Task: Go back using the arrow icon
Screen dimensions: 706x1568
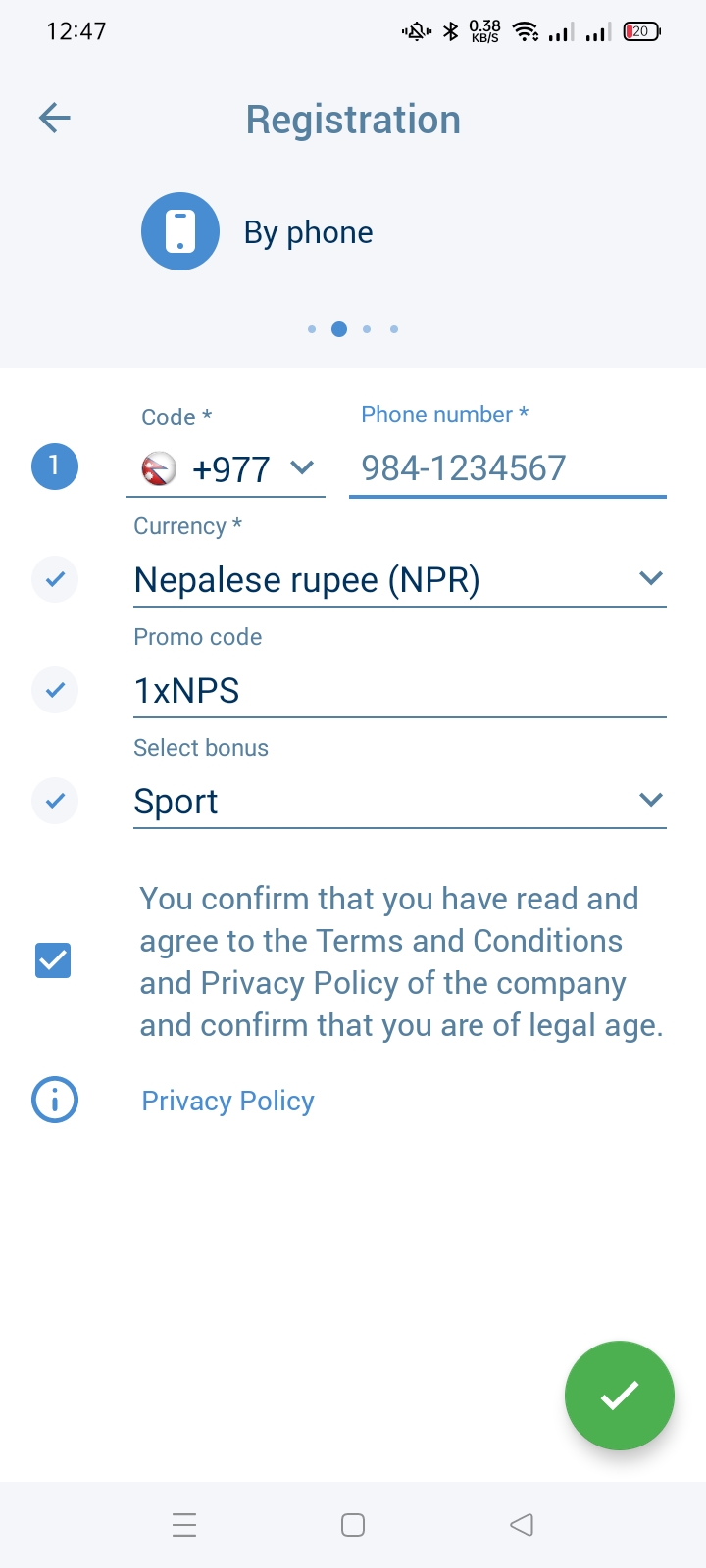Action: [x=55, y=119]
